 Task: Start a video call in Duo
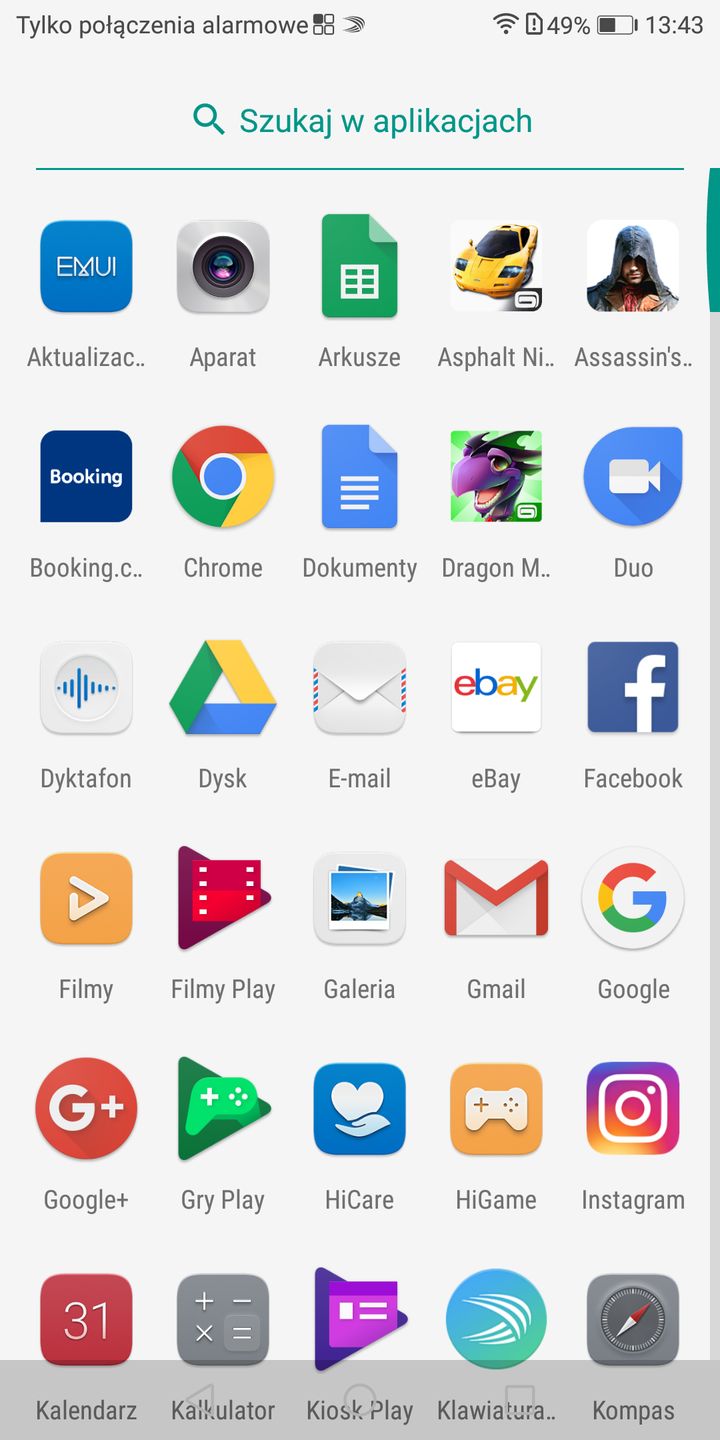tap(633, 477)
